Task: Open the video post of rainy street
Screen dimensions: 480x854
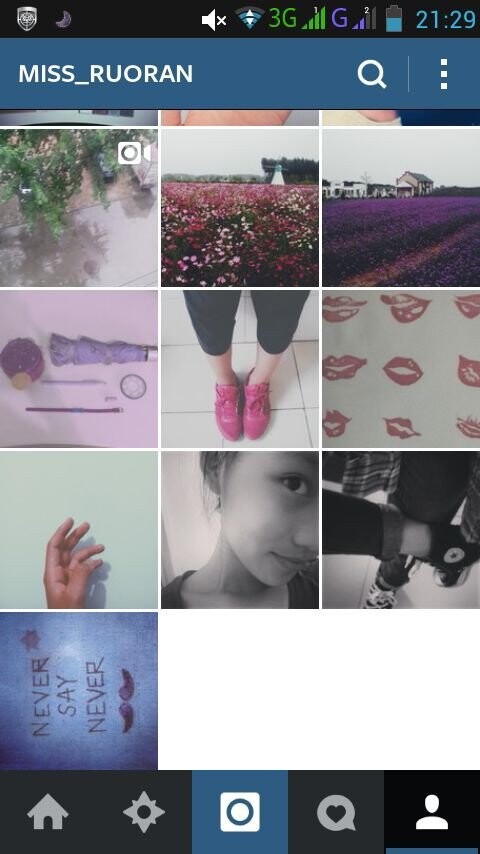Action: pos(79,208)
